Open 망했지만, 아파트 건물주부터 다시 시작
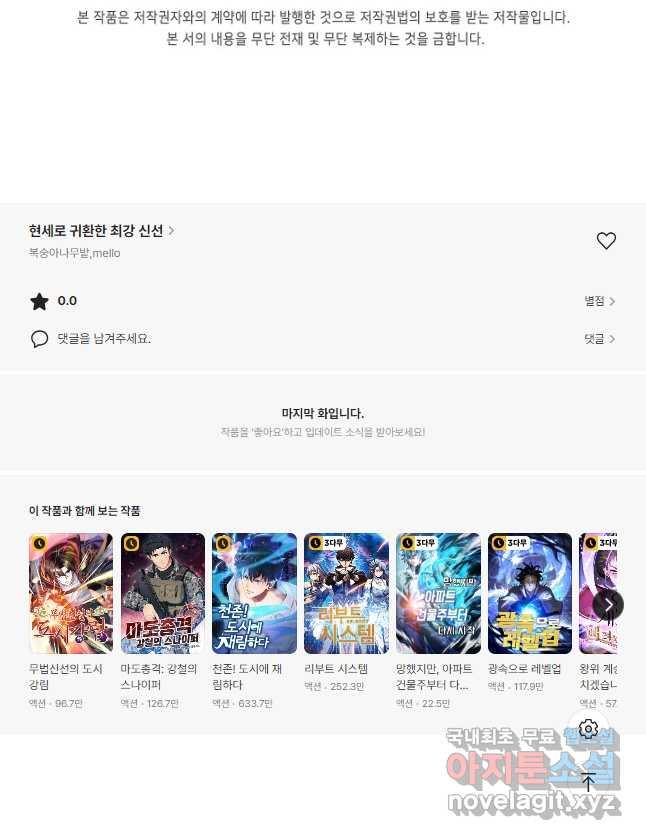This screenshot has height=840, width=646. [438, 593]
